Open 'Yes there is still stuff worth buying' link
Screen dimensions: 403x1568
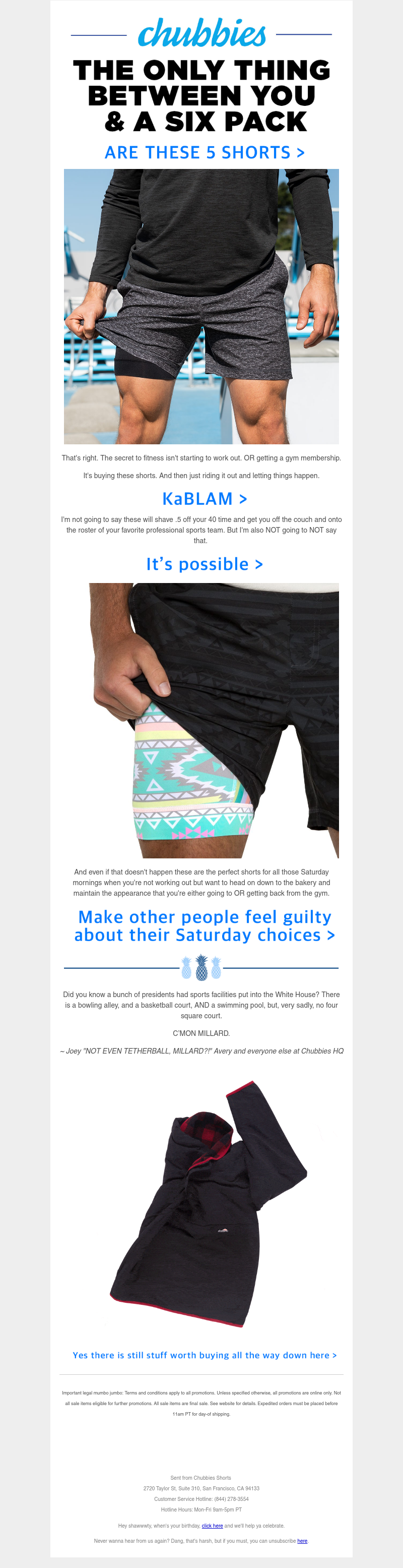pyautogui.click(x=204, y=1355)
